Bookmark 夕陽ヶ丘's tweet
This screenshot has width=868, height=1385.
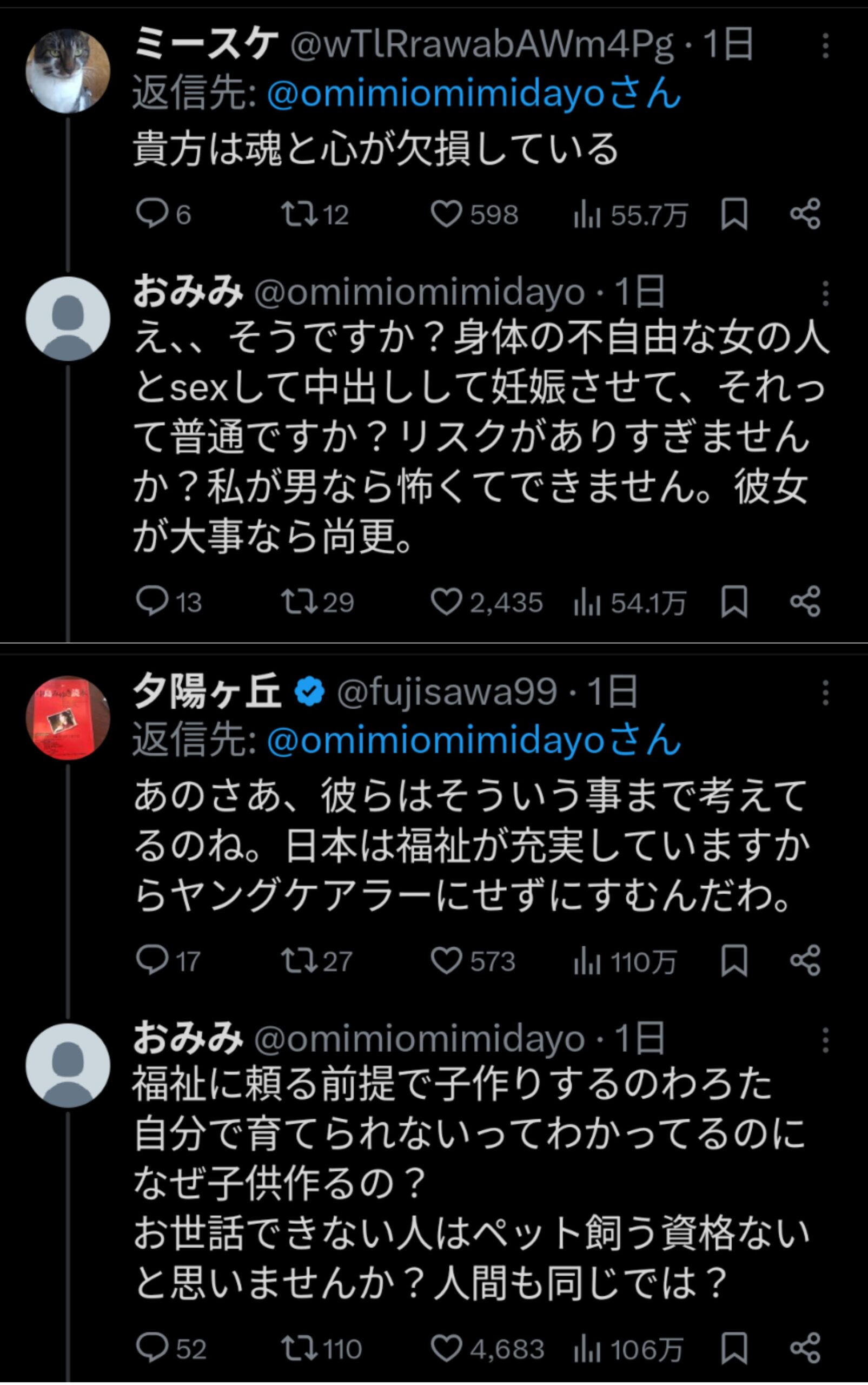[x=734, y=961]
